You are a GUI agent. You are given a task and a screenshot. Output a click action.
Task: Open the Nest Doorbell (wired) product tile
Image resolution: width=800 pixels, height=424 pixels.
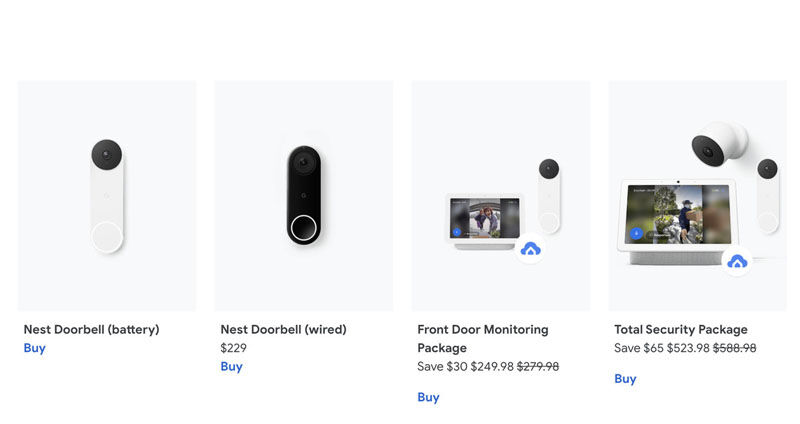[x=304, y=196]
